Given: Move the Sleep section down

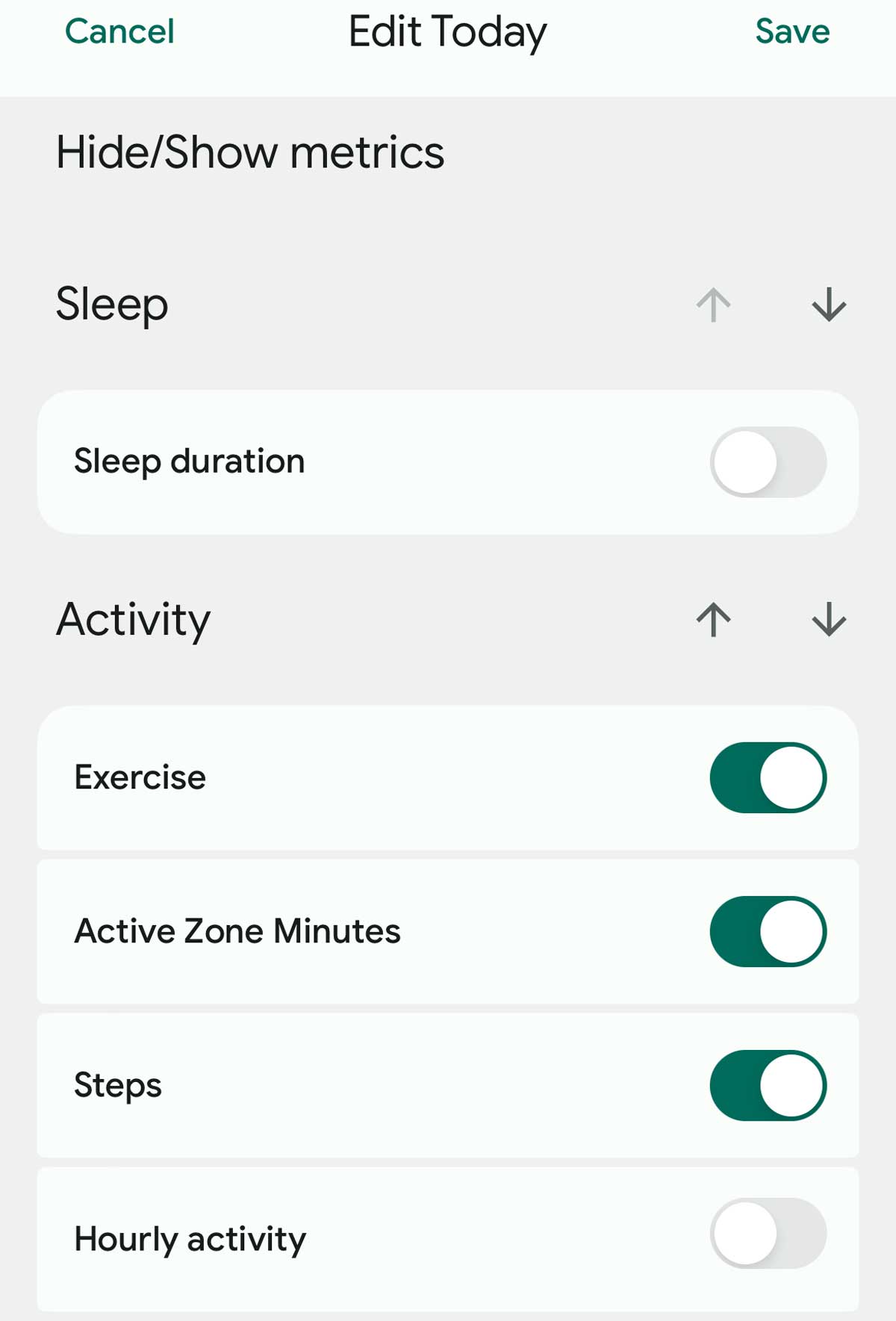Looking at the screenshot, I should pos(829,305).
